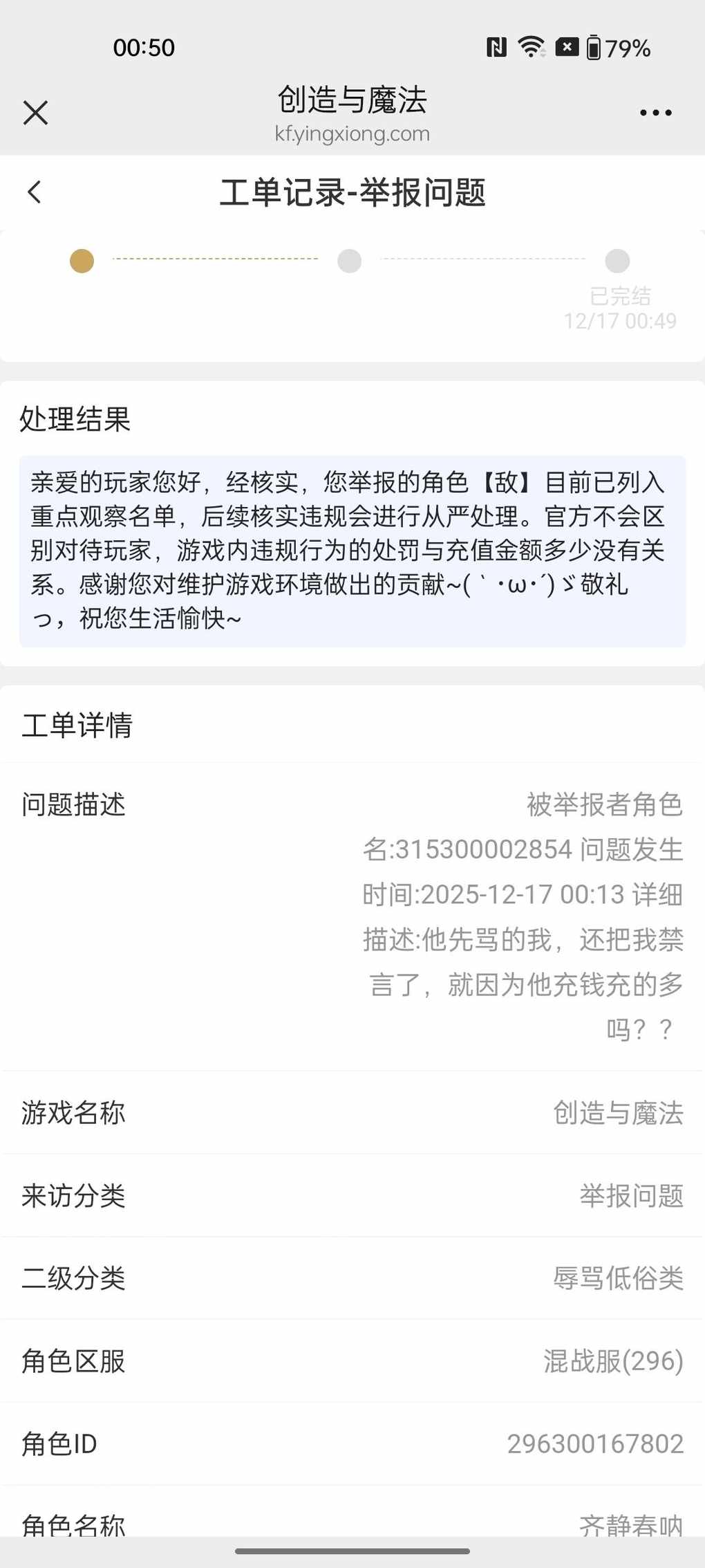Open the three-dot overflow menu
705x1568 pixels.
pyautogui.click(x=655, y=113)
